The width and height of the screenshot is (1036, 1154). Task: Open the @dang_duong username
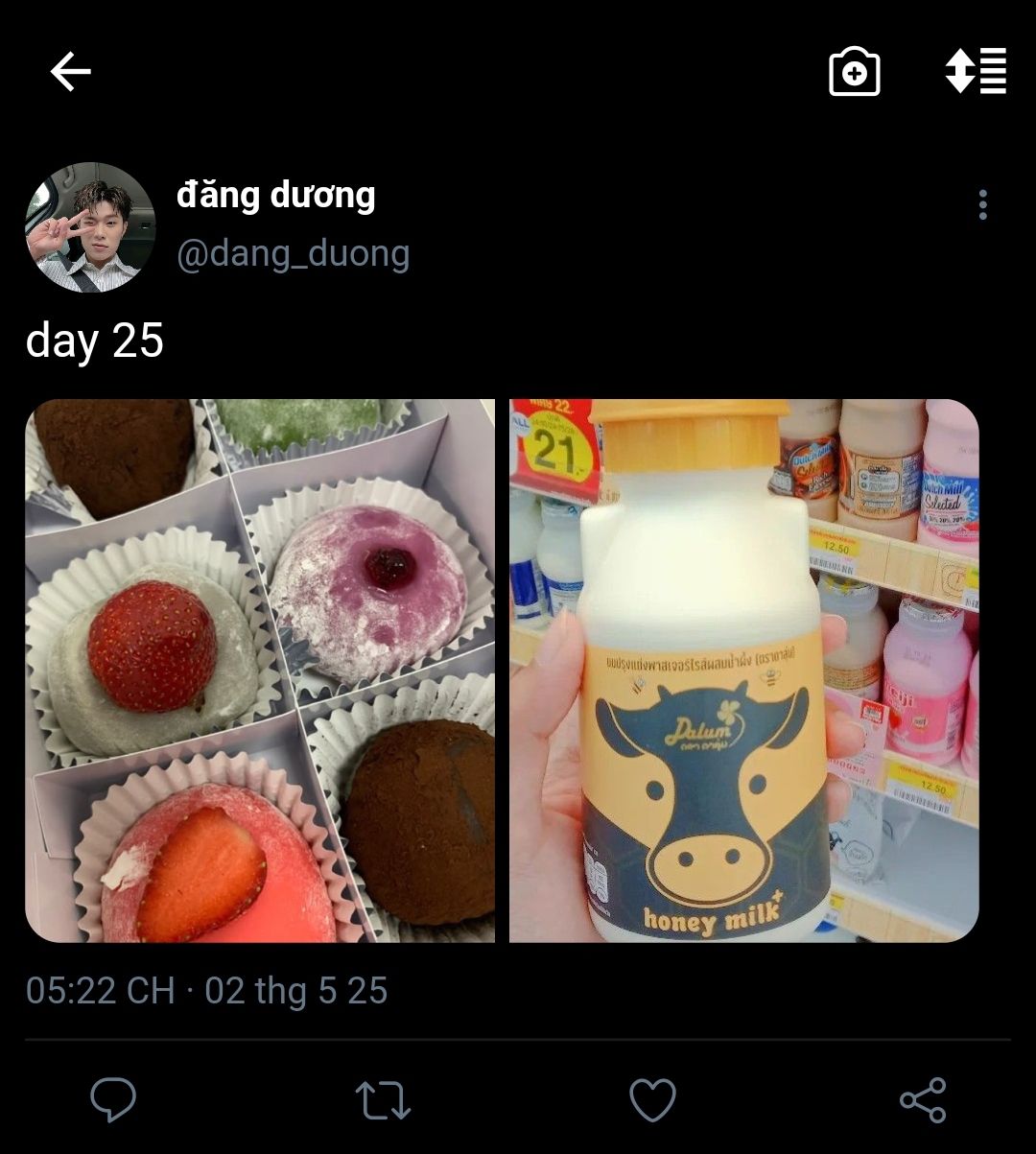coord(293,254)
